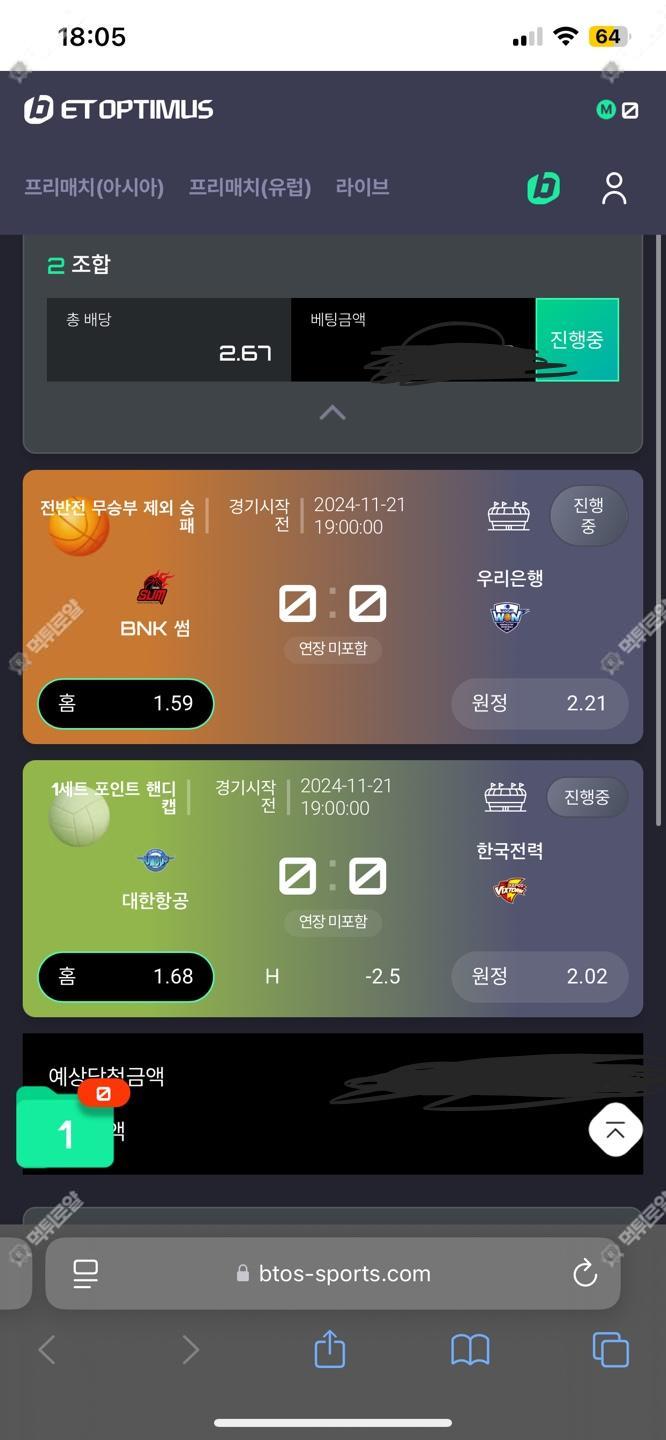Open the 라이브 tab
The image size is (666, 1440).
click(362, 187)
